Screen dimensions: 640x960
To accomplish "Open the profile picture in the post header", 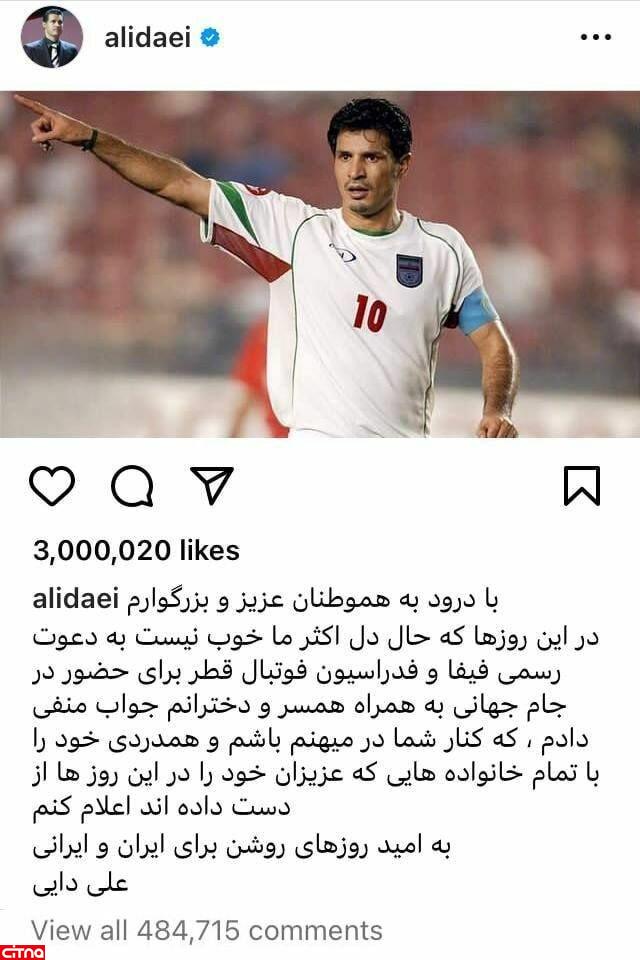I will pos(50,38).
